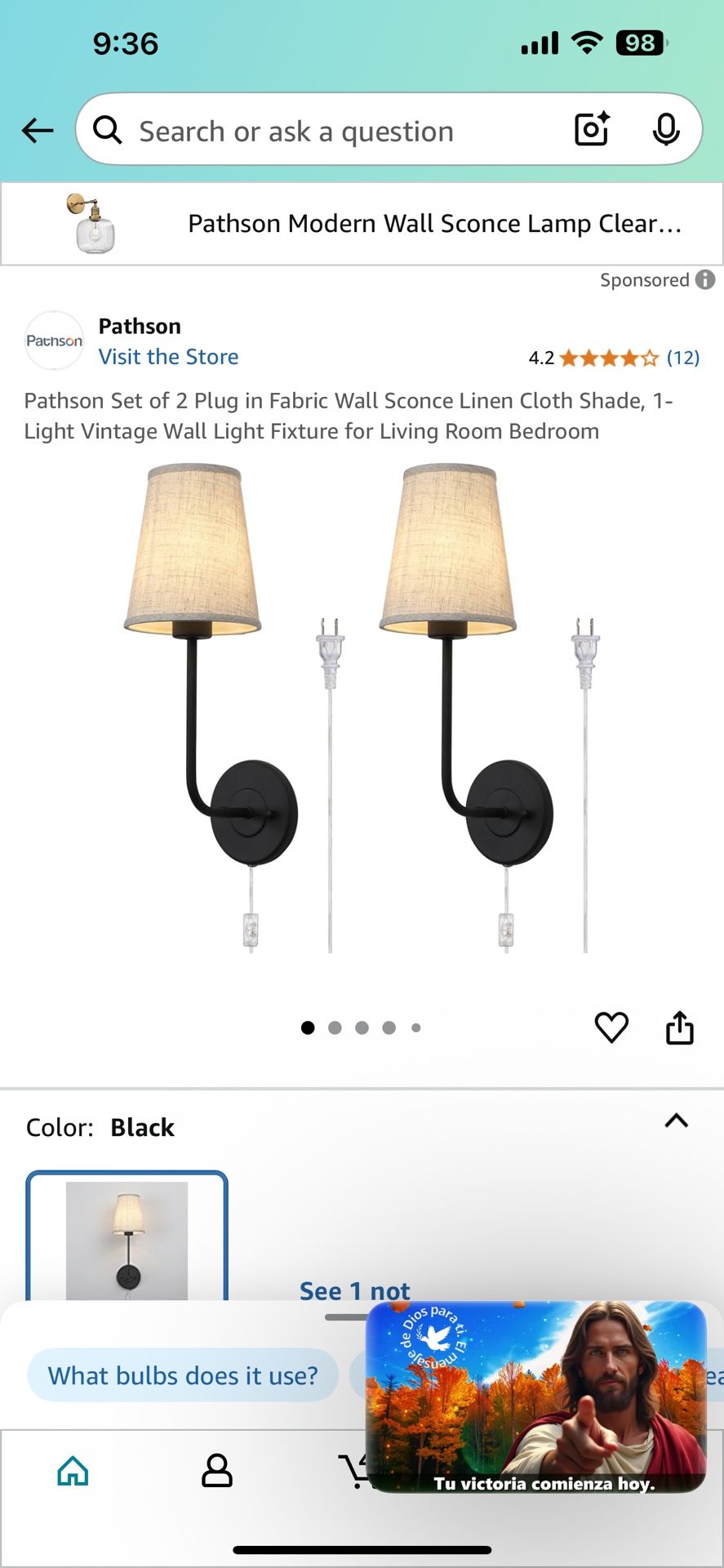Add this sconce to a wish list
Image resolution: width=724 pixels, height=1568 pixels.
[x=611, y=1027]
